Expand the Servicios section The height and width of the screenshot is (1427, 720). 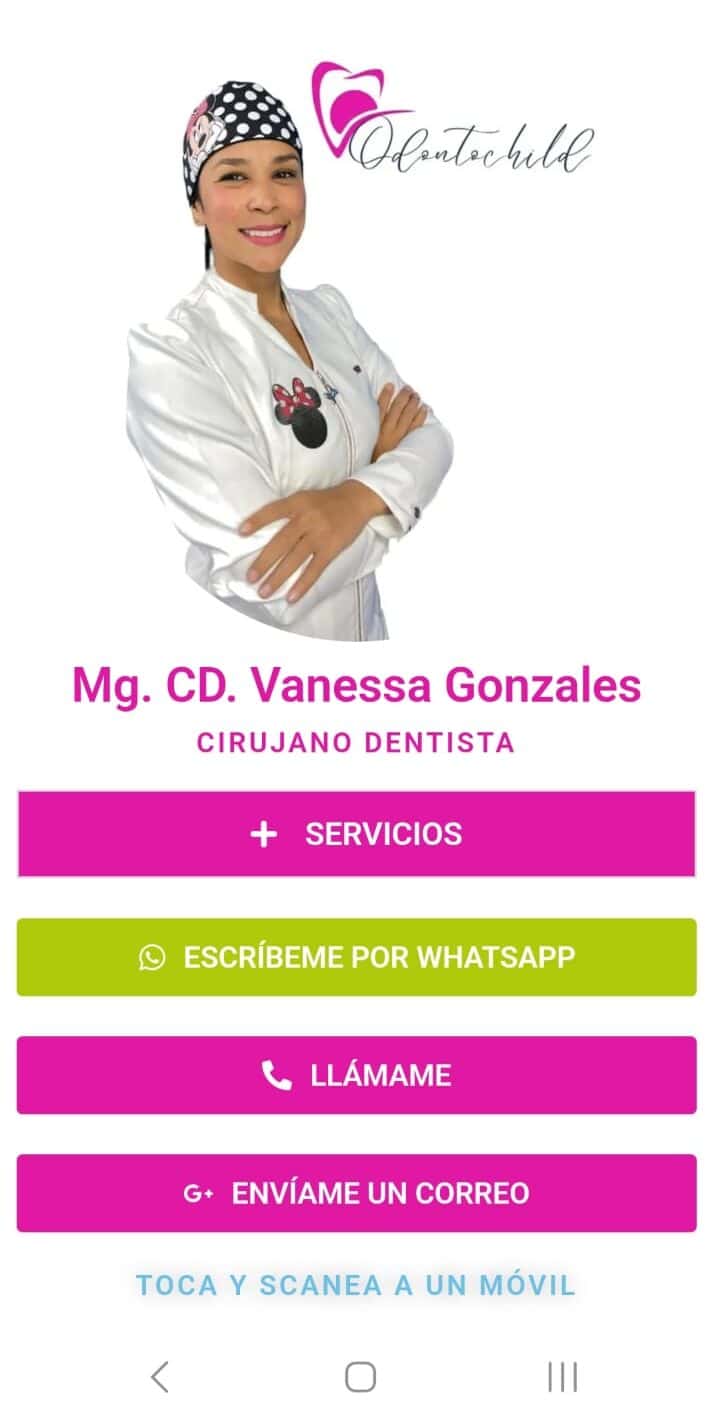(356, 834)
